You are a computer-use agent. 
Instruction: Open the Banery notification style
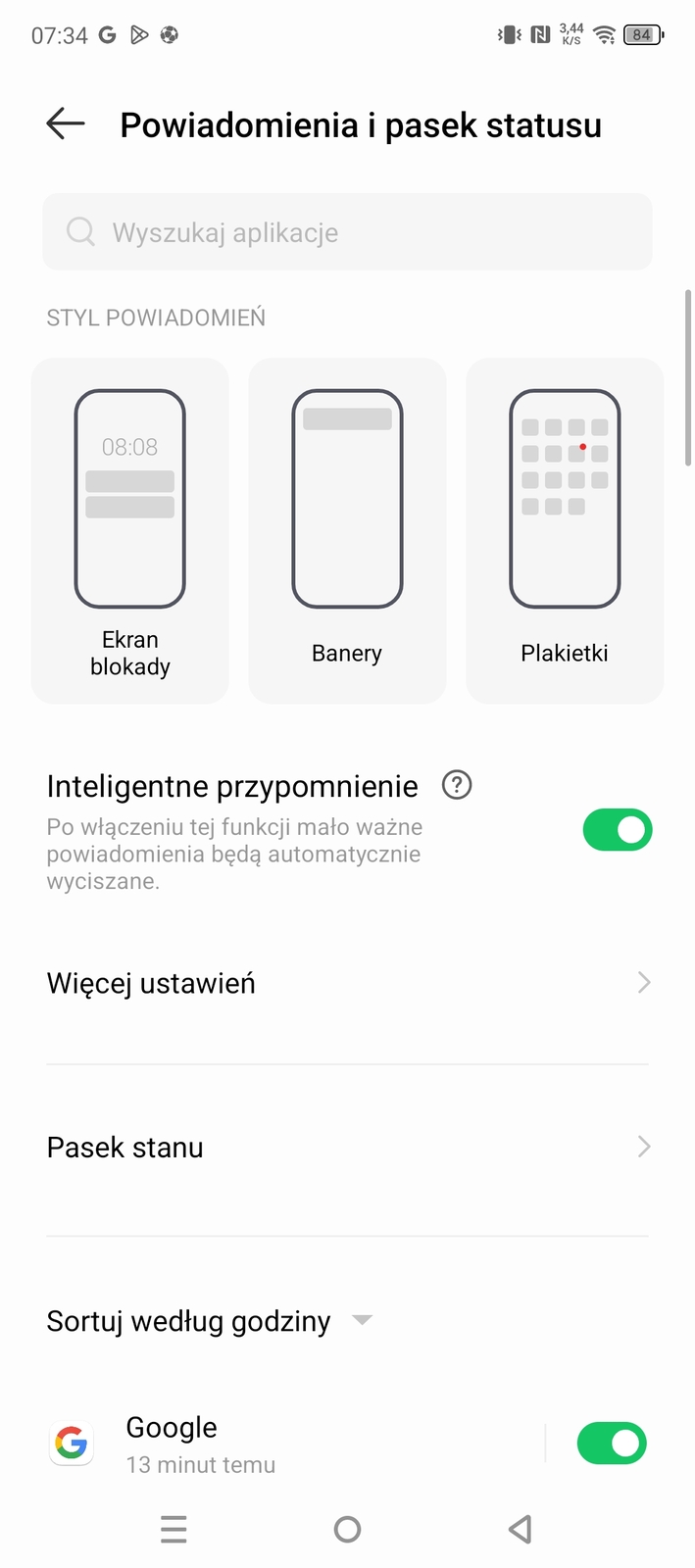click(347, 530)
